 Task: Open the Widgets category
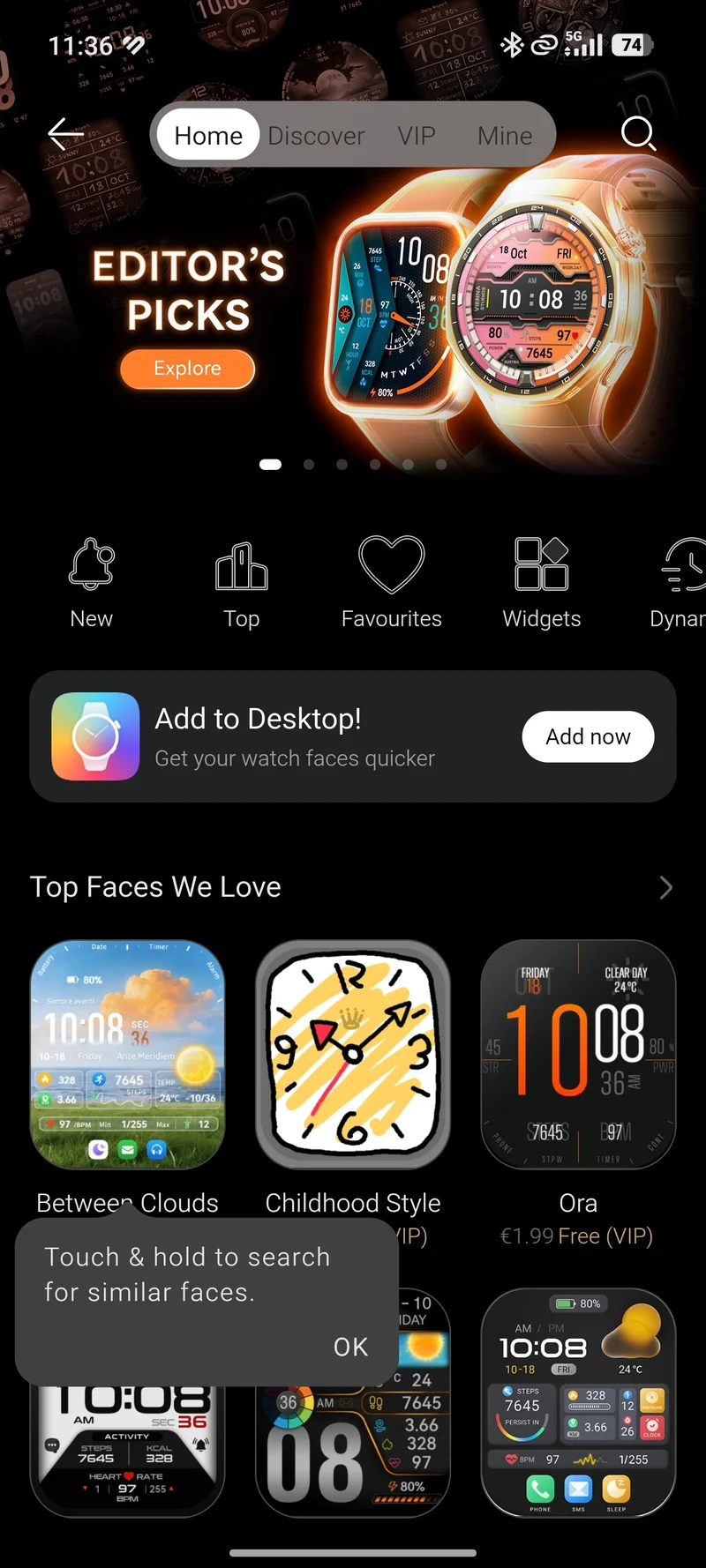coord(542,583)
